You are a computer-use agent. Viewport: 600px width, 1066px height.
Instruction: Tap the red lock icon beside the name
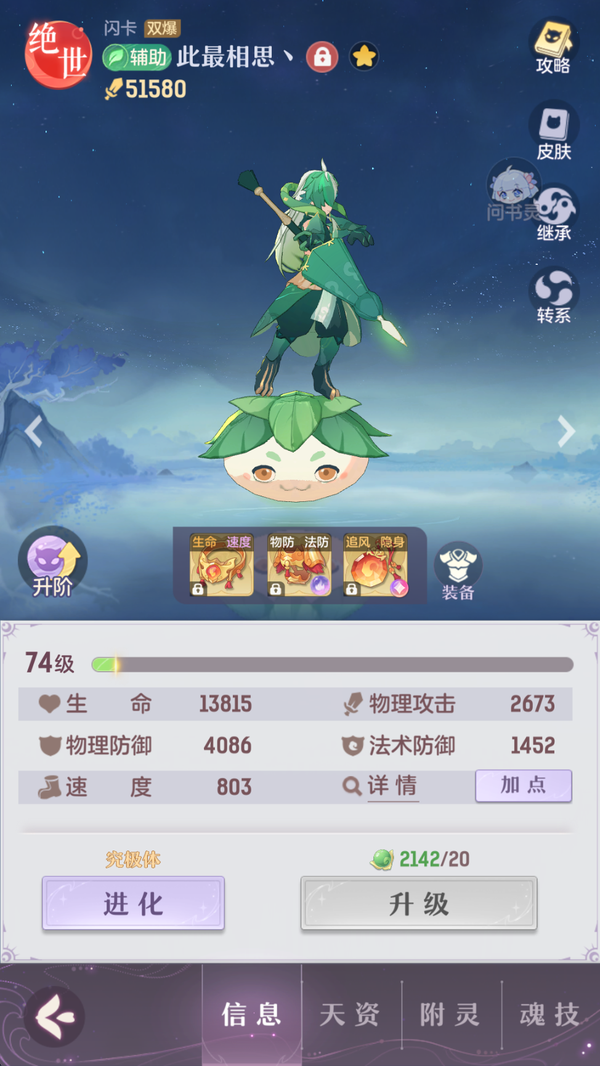[x=321, y=56]
